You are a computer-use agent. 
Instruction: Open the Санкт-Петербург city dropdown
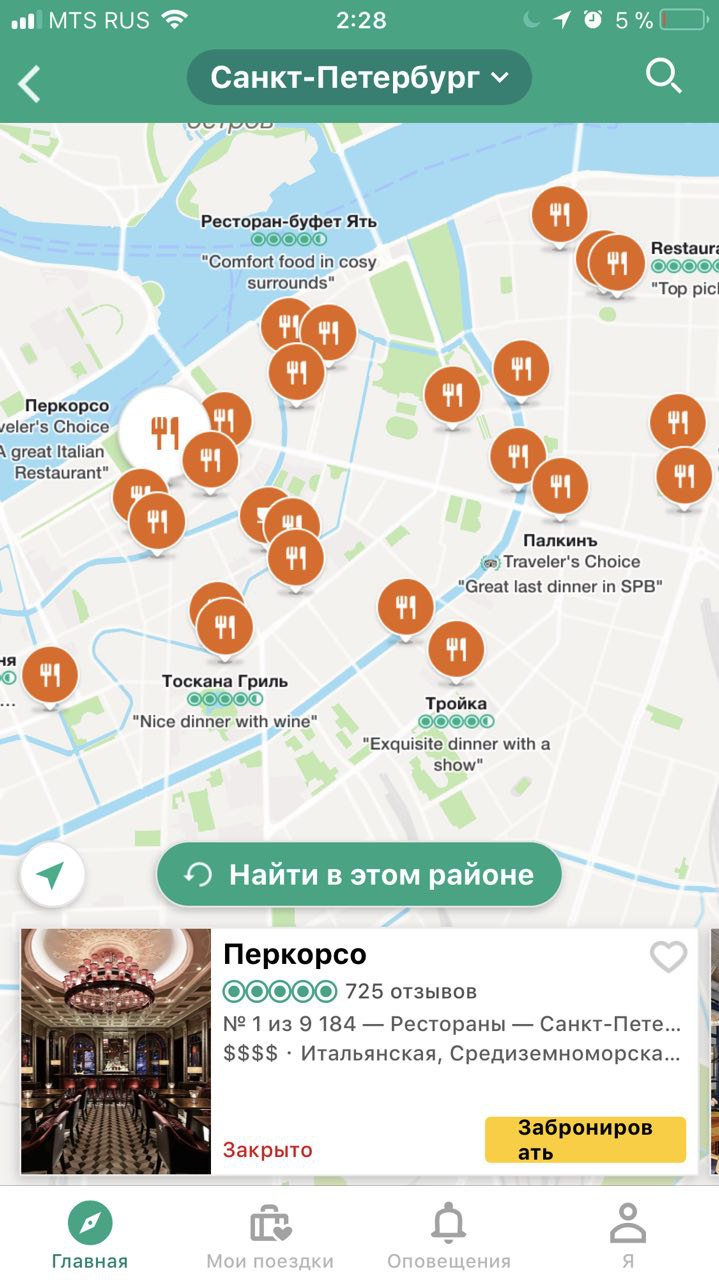pos(359,77)
